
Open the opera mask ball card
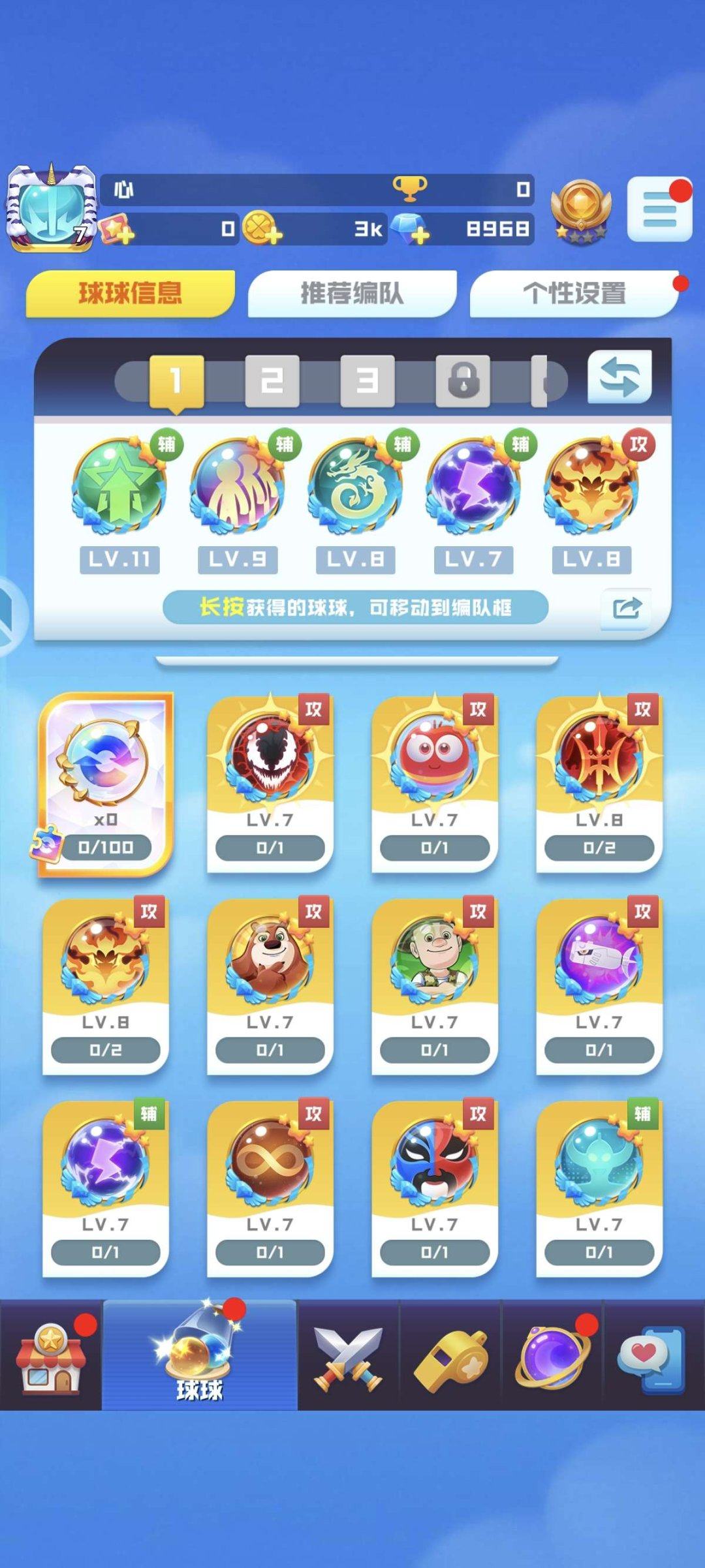click(x=435, y=1188)
